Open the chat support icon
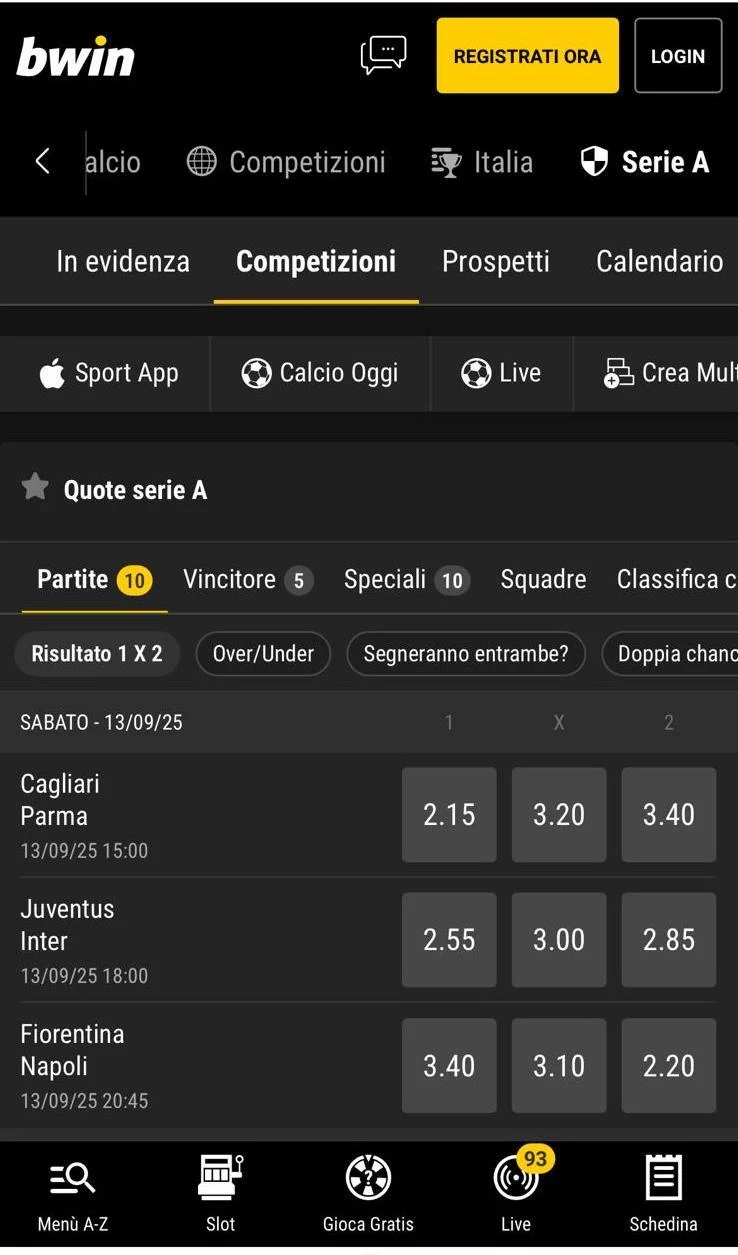This screenshot has width=738, height=1255. [x=383, y=55]
